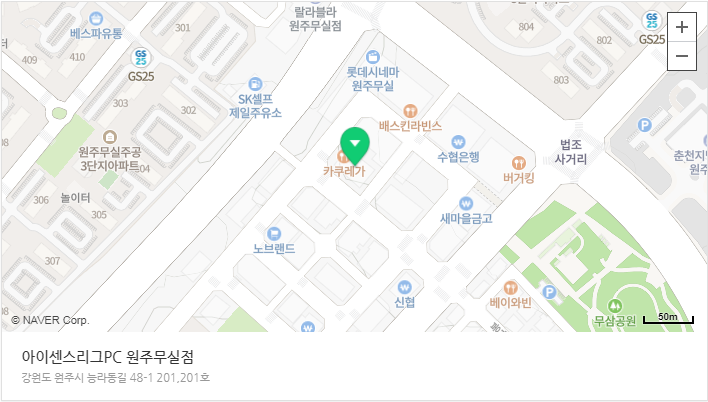Screen dimensions: 708x402
Task: Open the 새마을금고 marker
Action: [466, 202]
